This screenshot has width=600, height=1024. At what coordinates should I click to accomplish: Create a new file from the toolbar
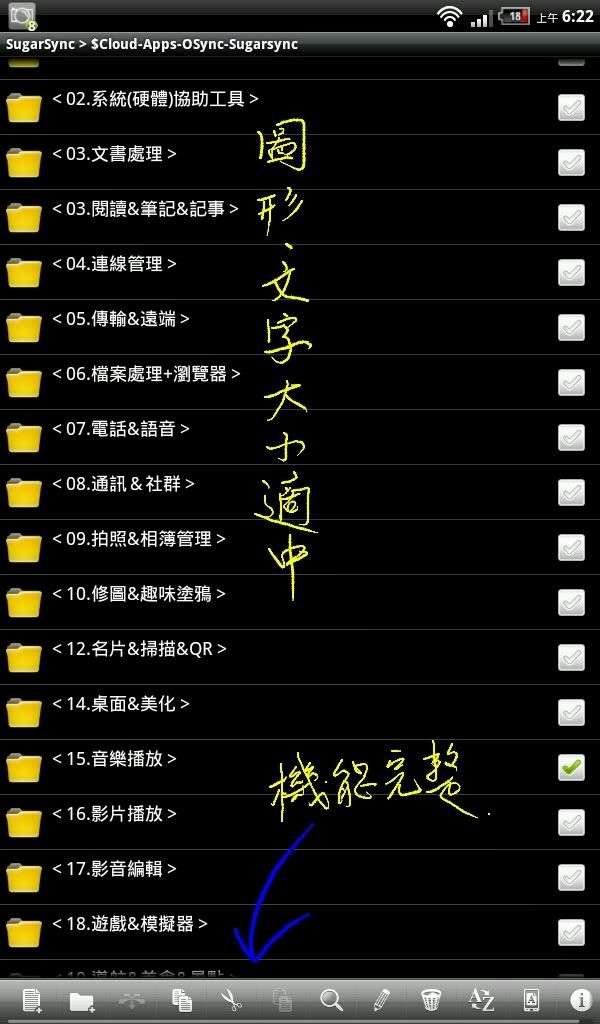click(x=31, y=1000)
